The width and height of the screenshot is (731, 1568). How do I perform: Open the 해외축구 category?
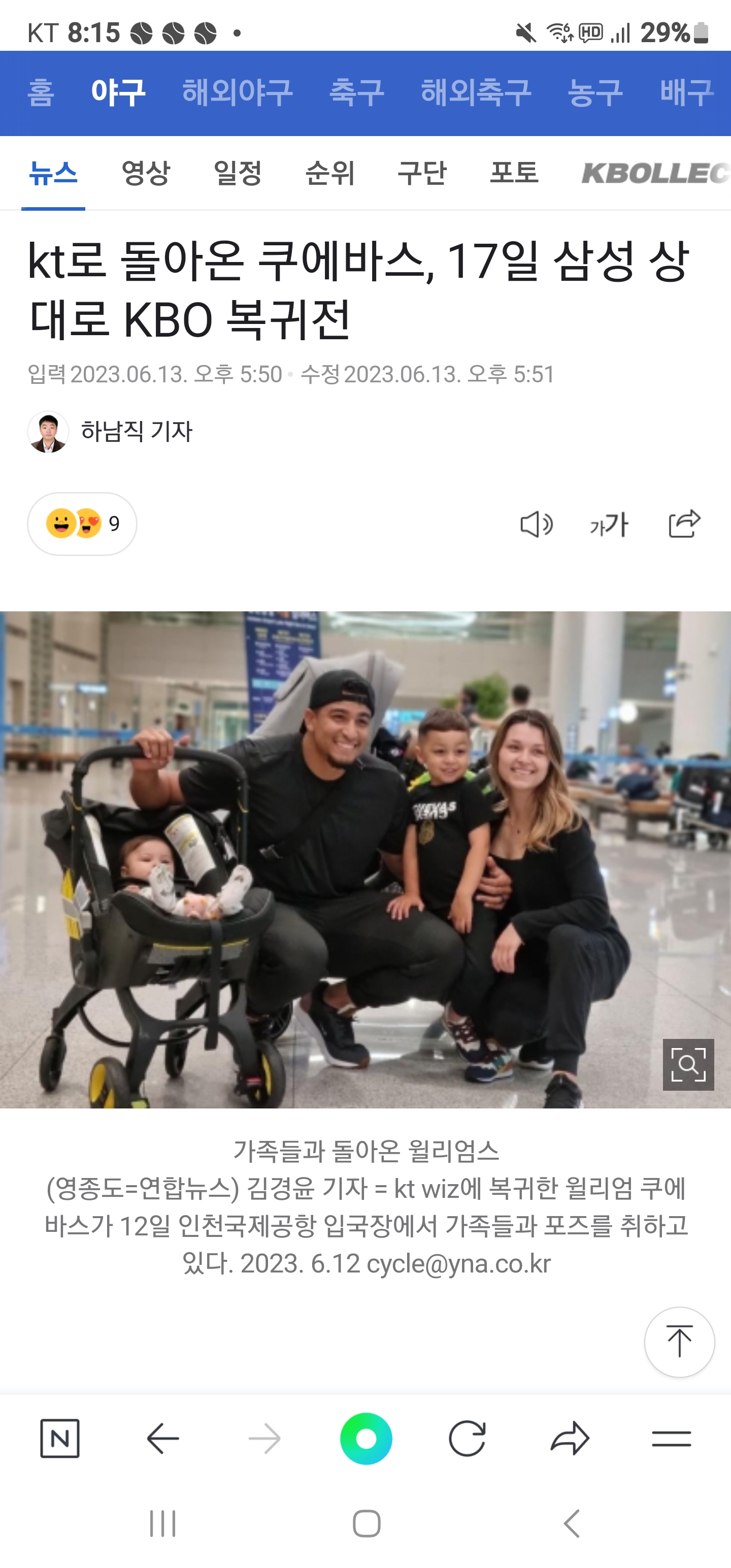tap(476, 92)
